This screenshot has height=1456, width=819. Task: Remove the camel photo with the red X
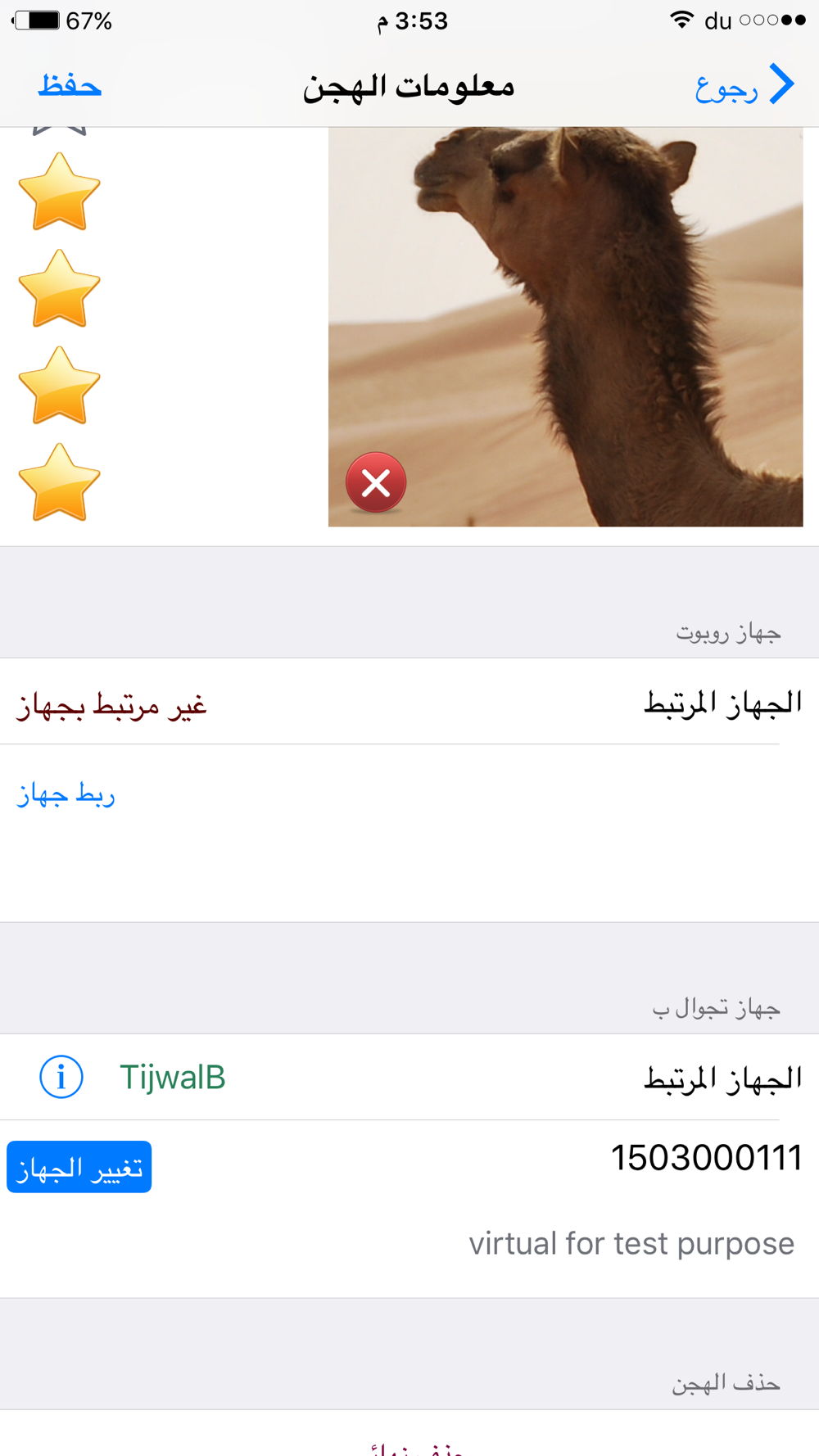(x=376, y=482)
